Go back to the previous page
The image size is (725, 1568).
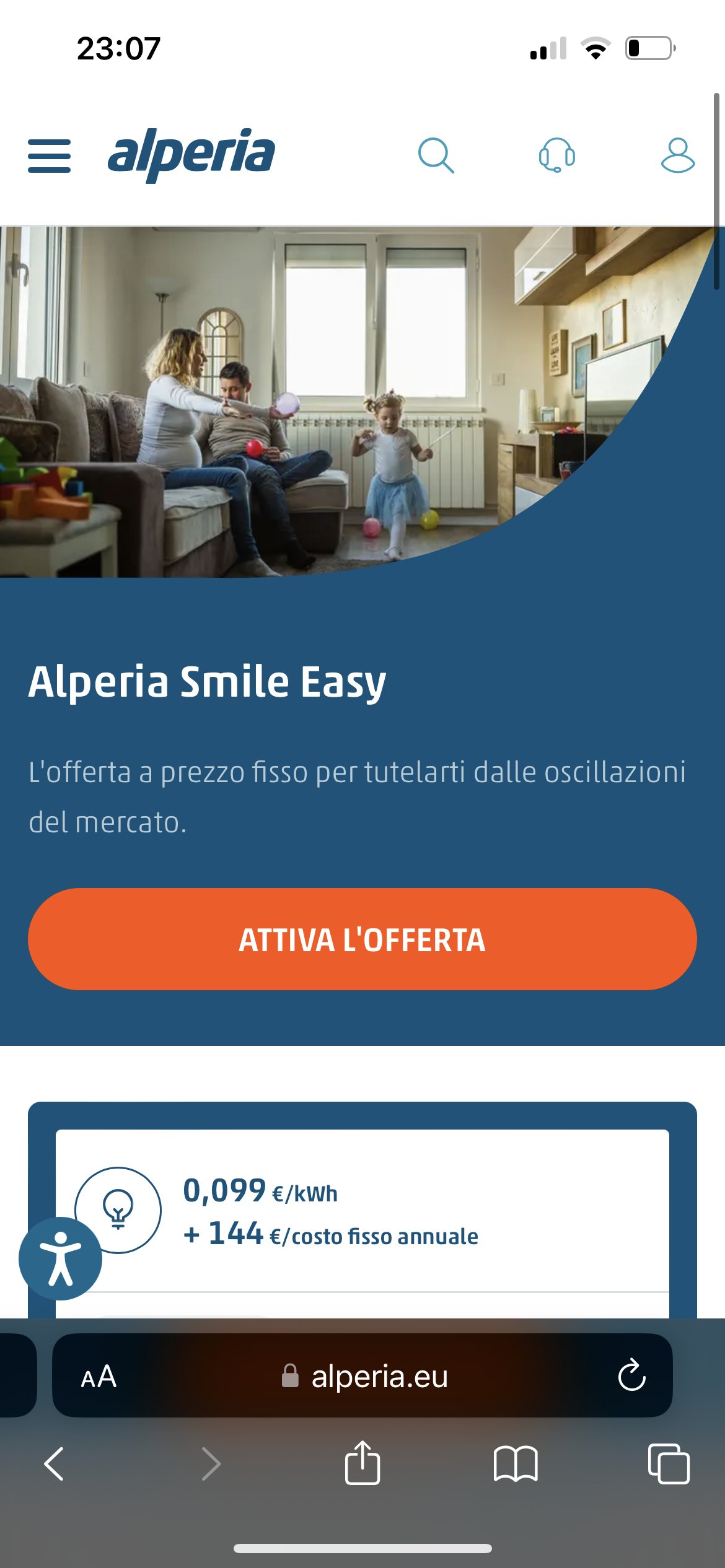[55, 1463]
